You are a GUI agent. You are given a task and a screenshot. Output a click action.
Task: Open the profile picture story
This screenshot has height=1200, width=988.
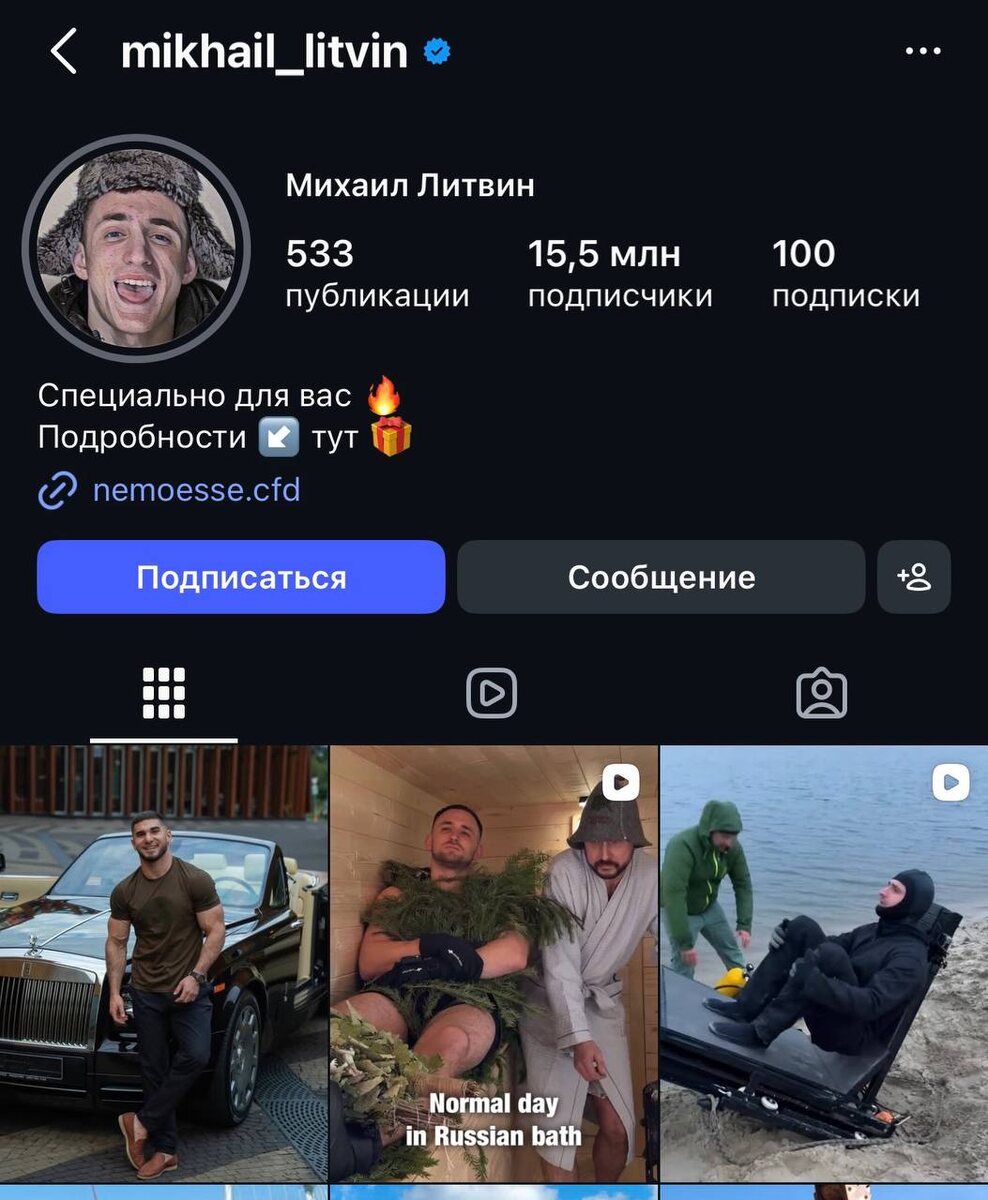(x=136, y=248)
